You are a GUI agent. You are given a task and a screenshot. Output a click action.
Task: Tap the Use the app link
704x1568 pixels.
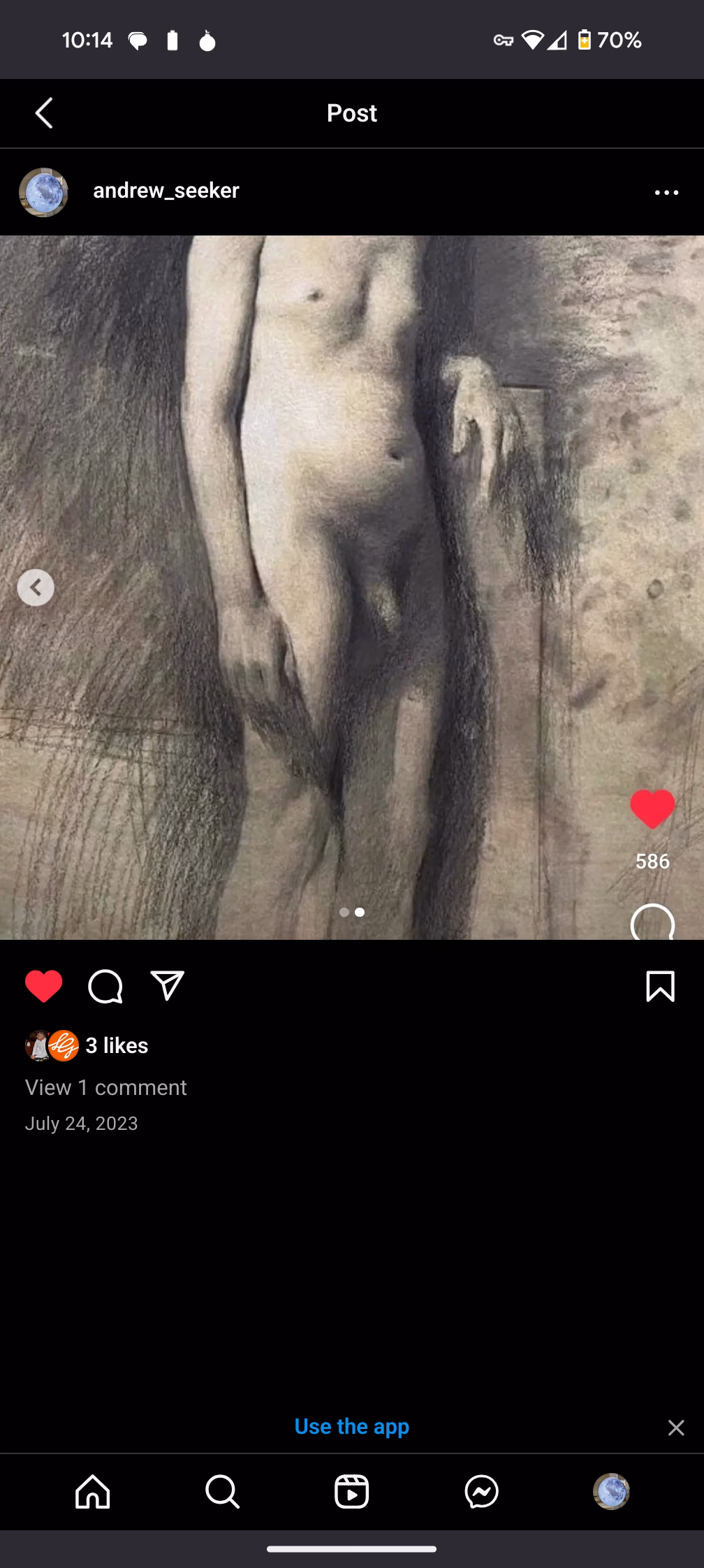(352, 1426)
